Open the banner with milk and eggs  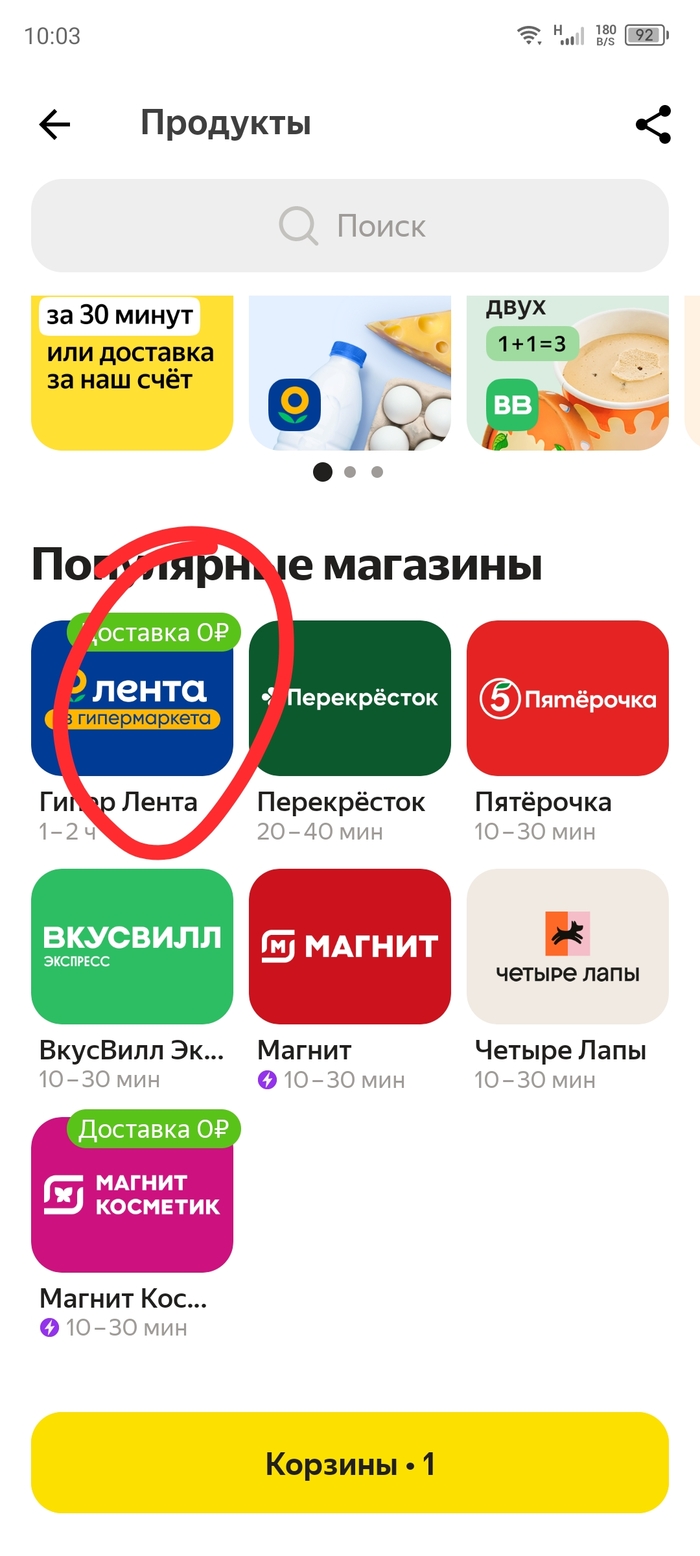(349, 372)
